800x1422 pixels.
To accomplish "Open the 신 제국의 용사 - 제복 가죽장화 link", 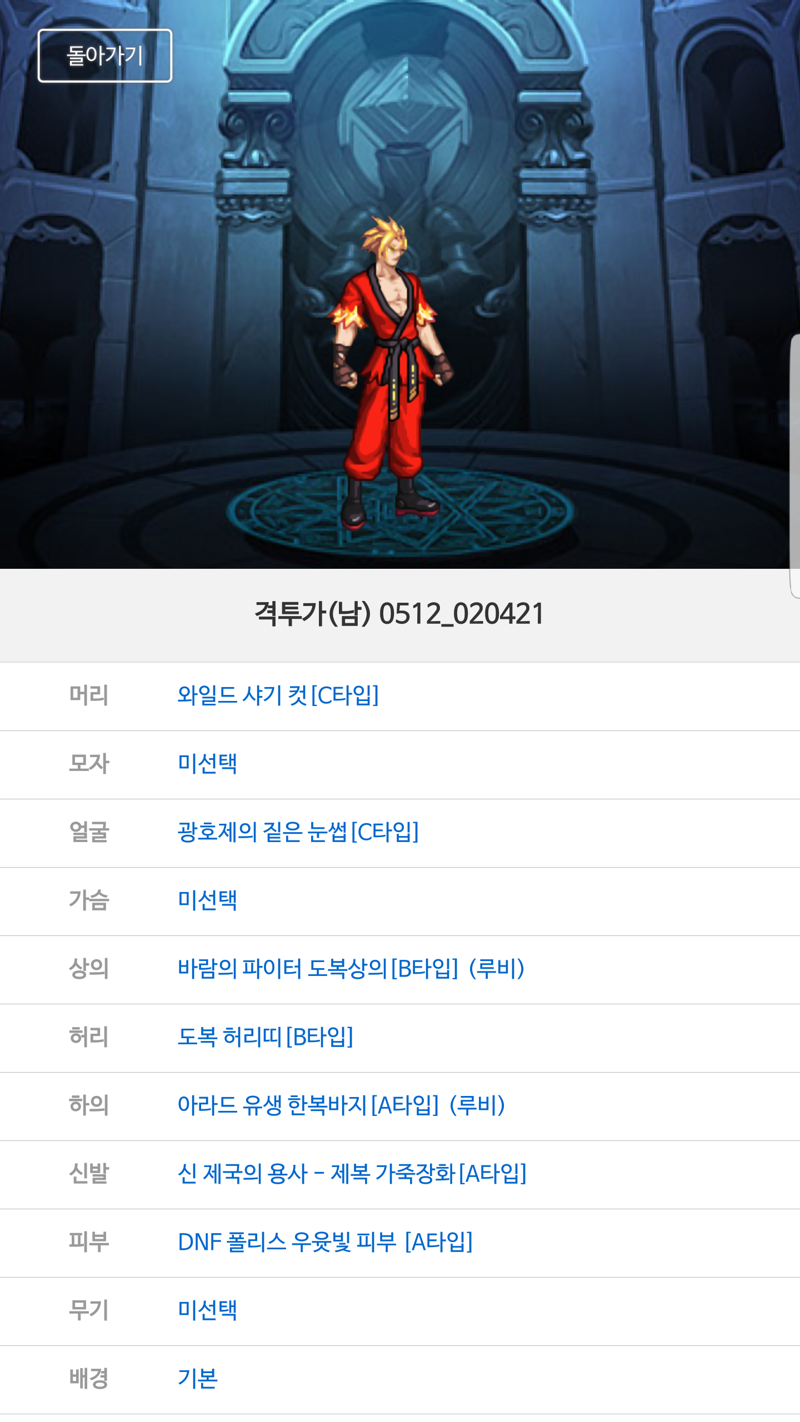I will pos(351,1174).
